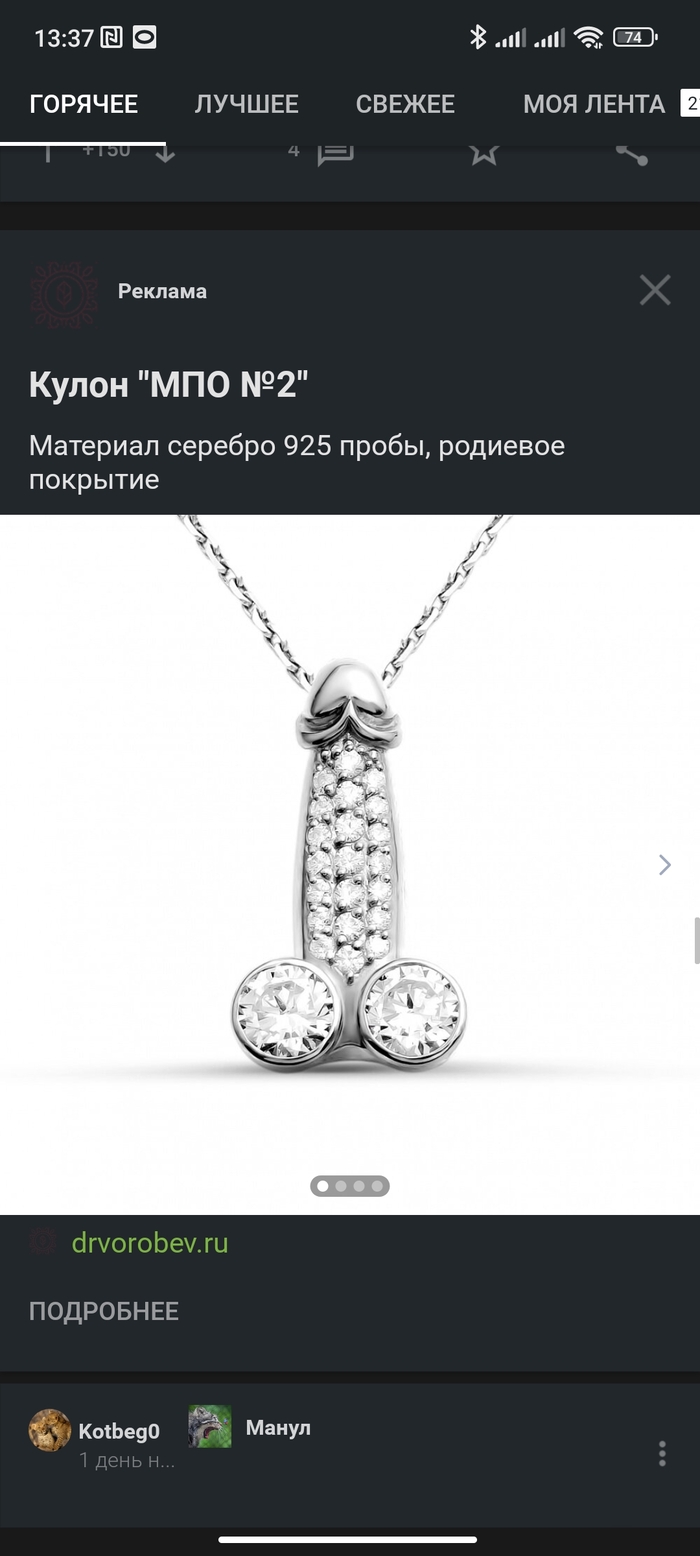This screenshot has width=700, height=1556.
Task: Open the Kotbeg0 author profile
Action: 118,1431
